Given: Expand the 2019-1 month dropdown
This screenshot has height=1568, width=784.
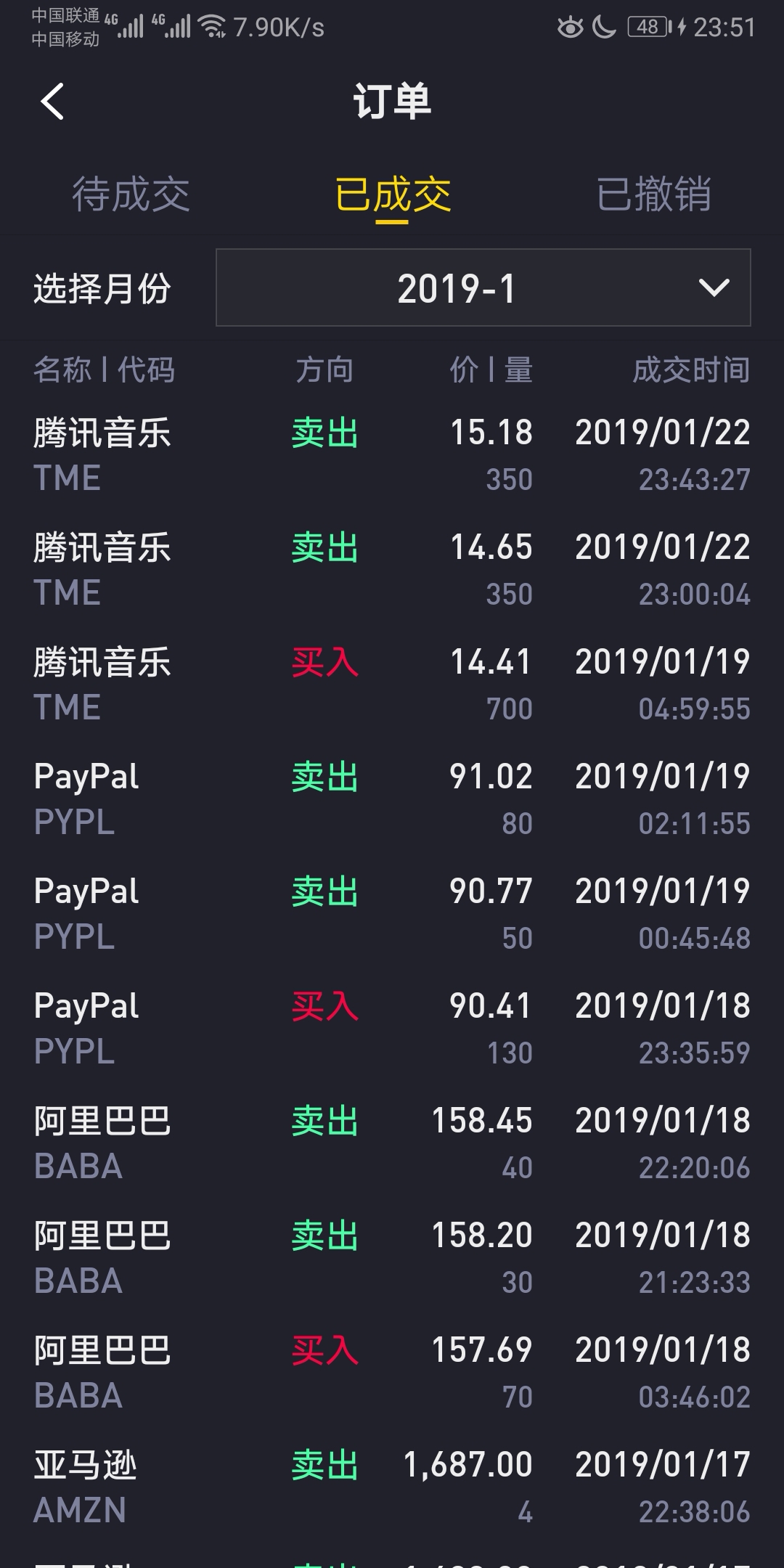Looking at the screenshot, I should pyautogui.click(x=483, y=287).
